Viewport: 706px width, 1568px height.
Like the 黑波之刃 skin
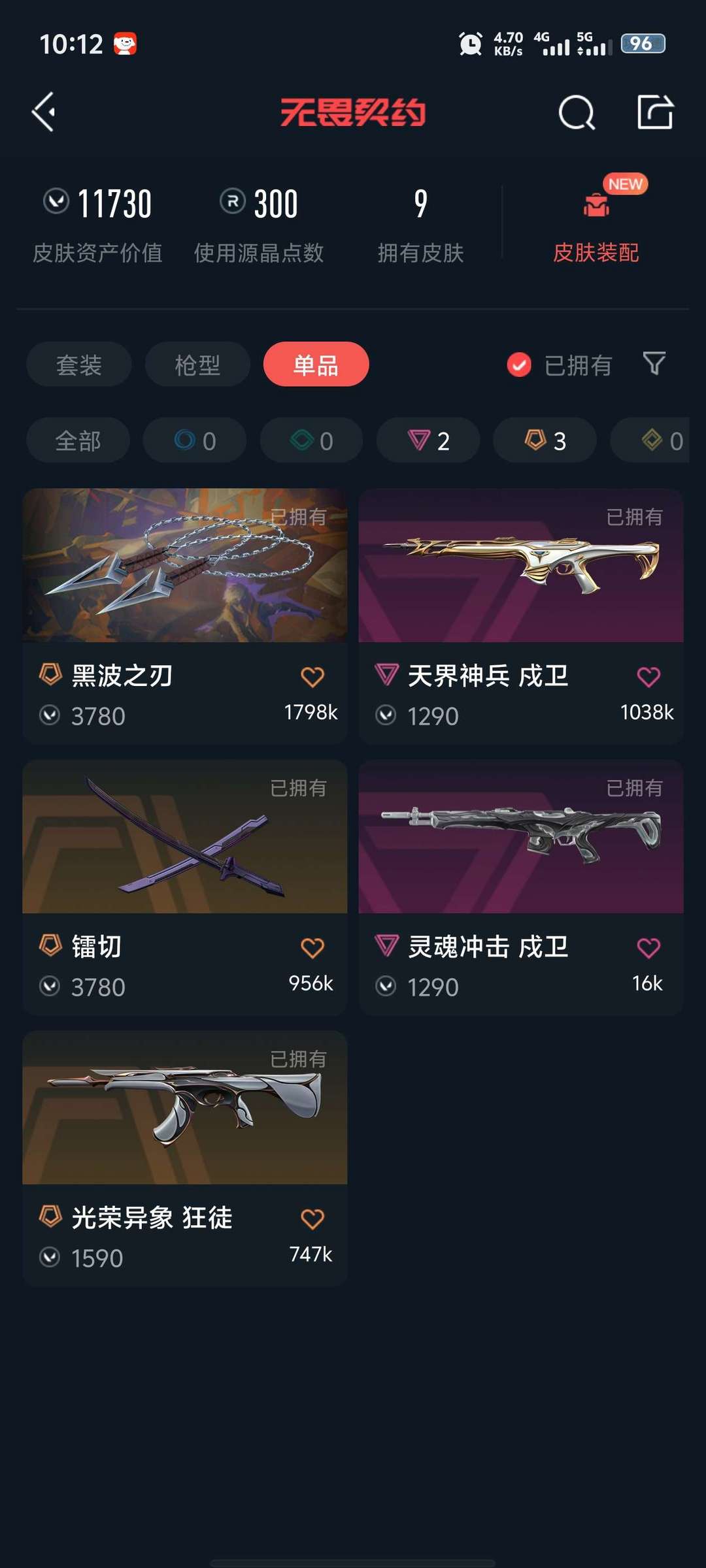click(x=312, y=677)
